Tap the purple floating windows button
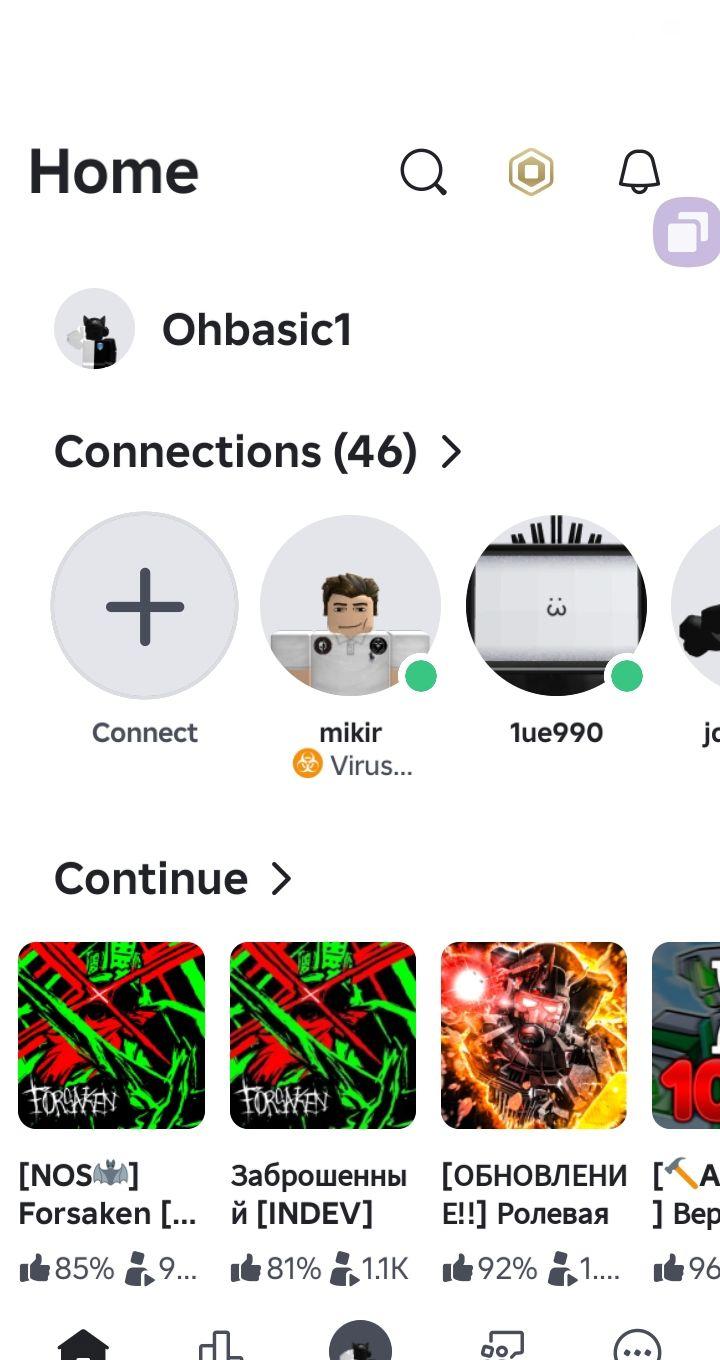The image size is (720, 1360). [687, 233]
